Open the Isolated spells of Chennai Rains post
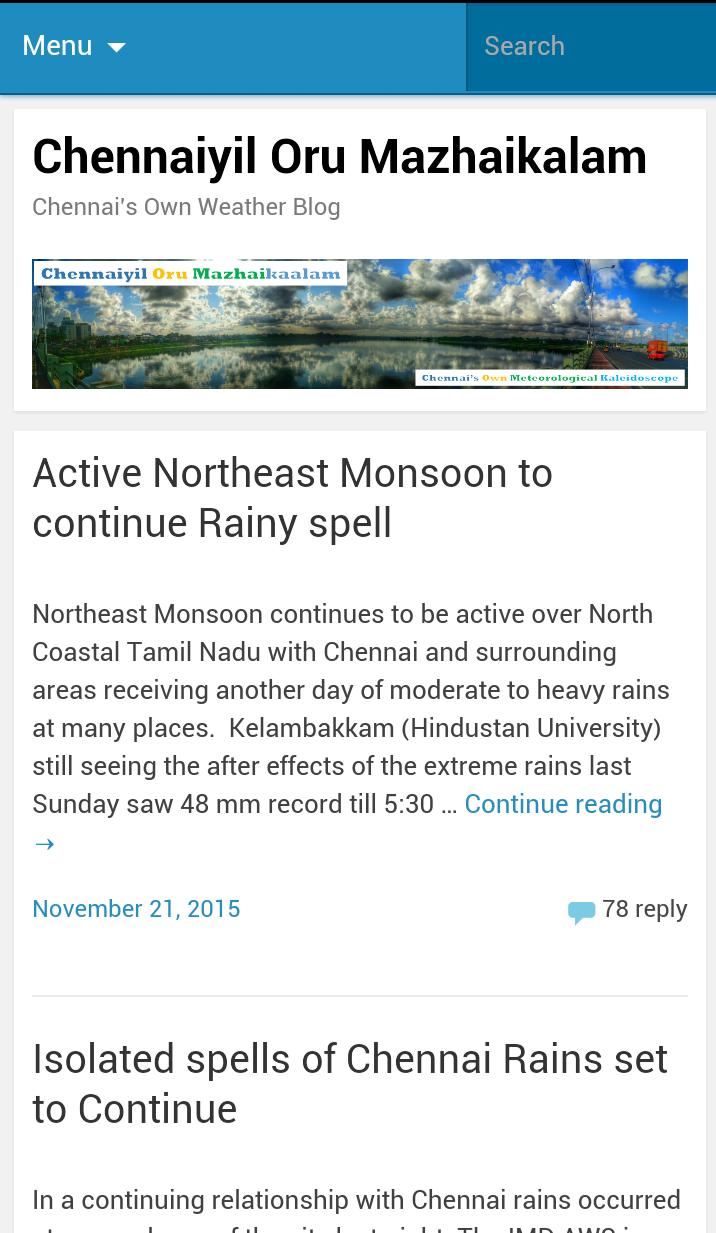Viewport: 716px width, 1233px height. [349, 1083]
